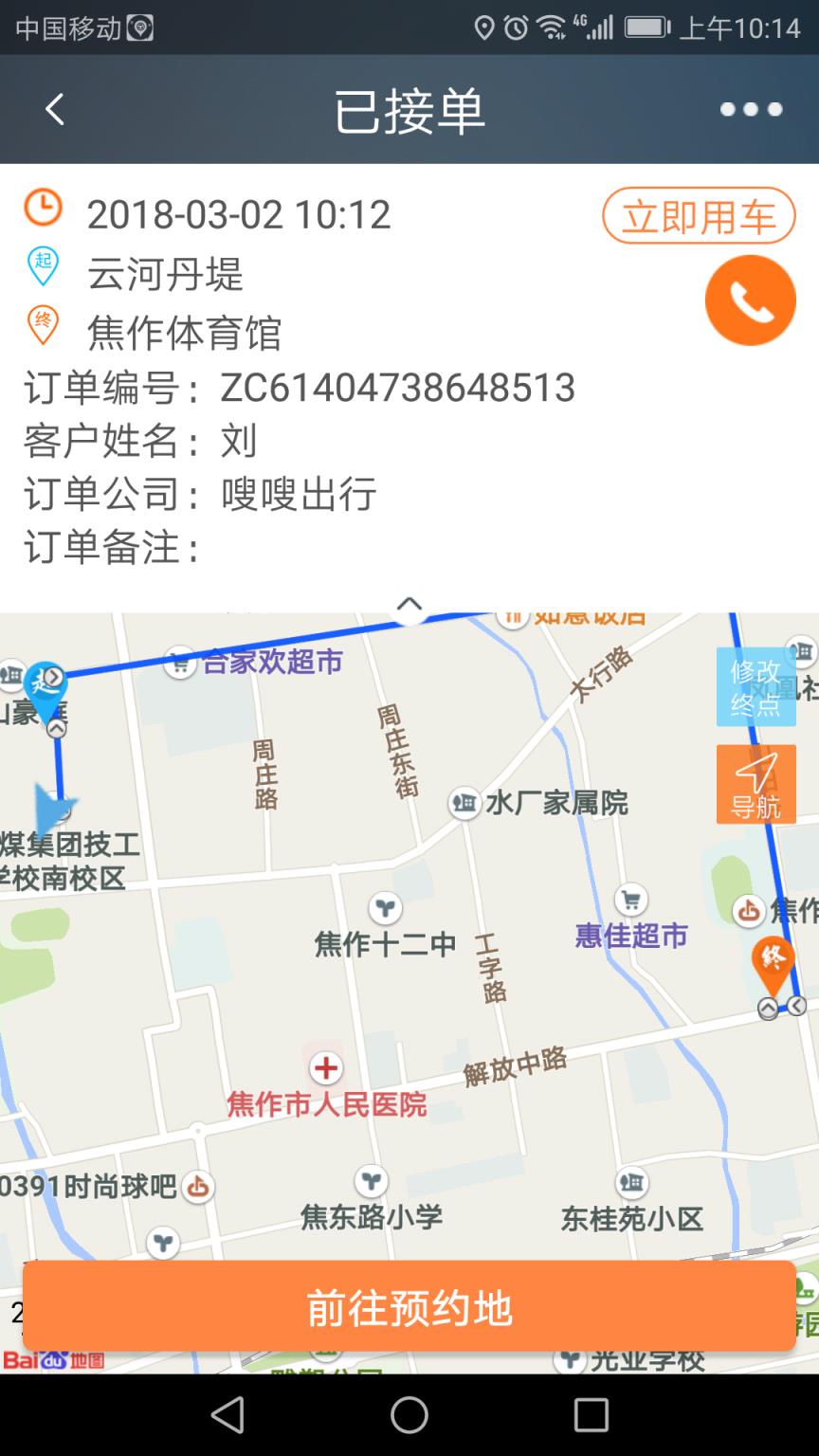Go back using the top-left arrow
The height and width of the screenshot is (1456, 819).
click(53, 109)
